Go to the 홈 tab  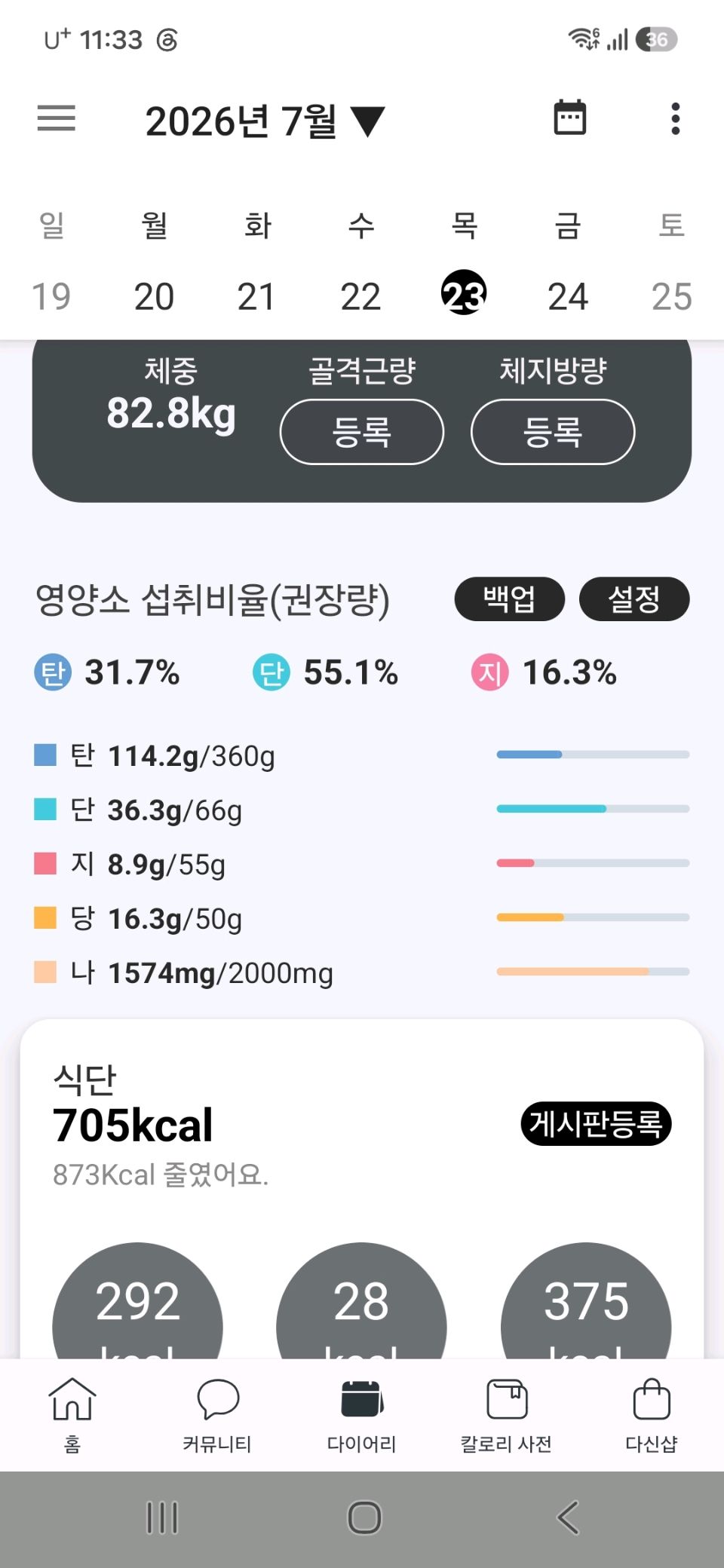[x=72, y=1415]
